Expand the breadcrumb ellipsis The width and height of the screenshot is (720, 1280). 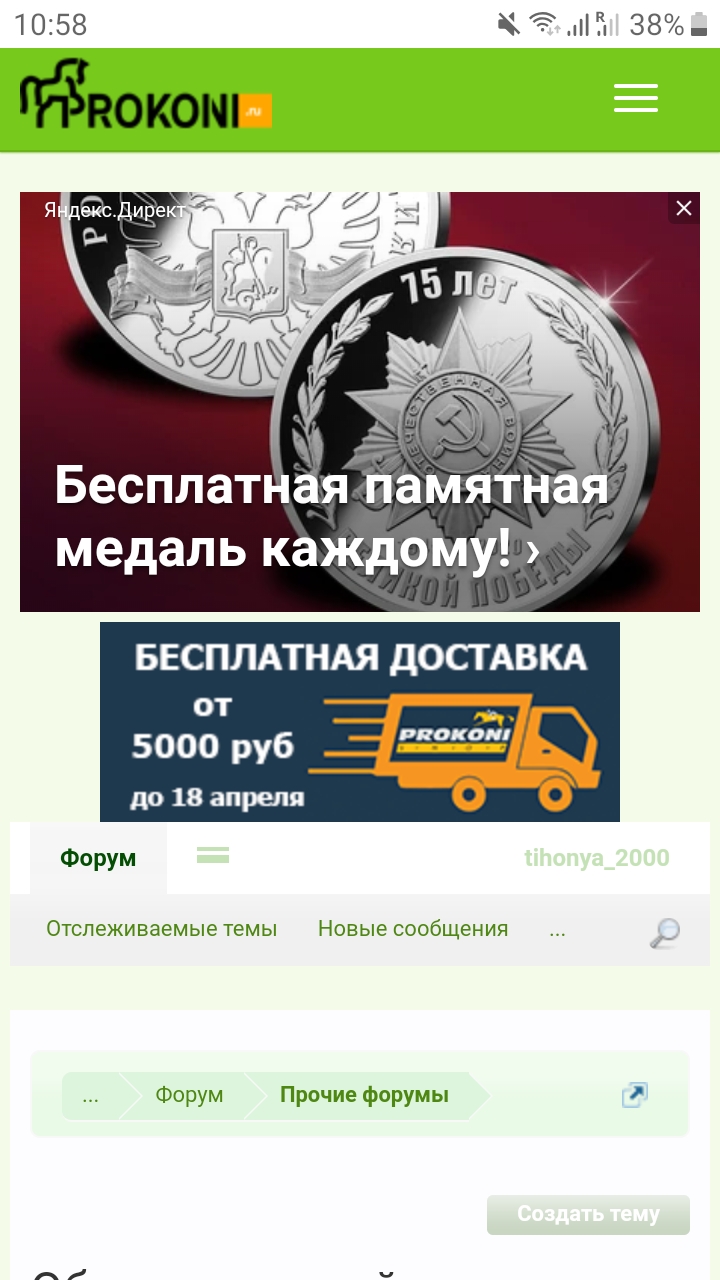point(90,1095)
